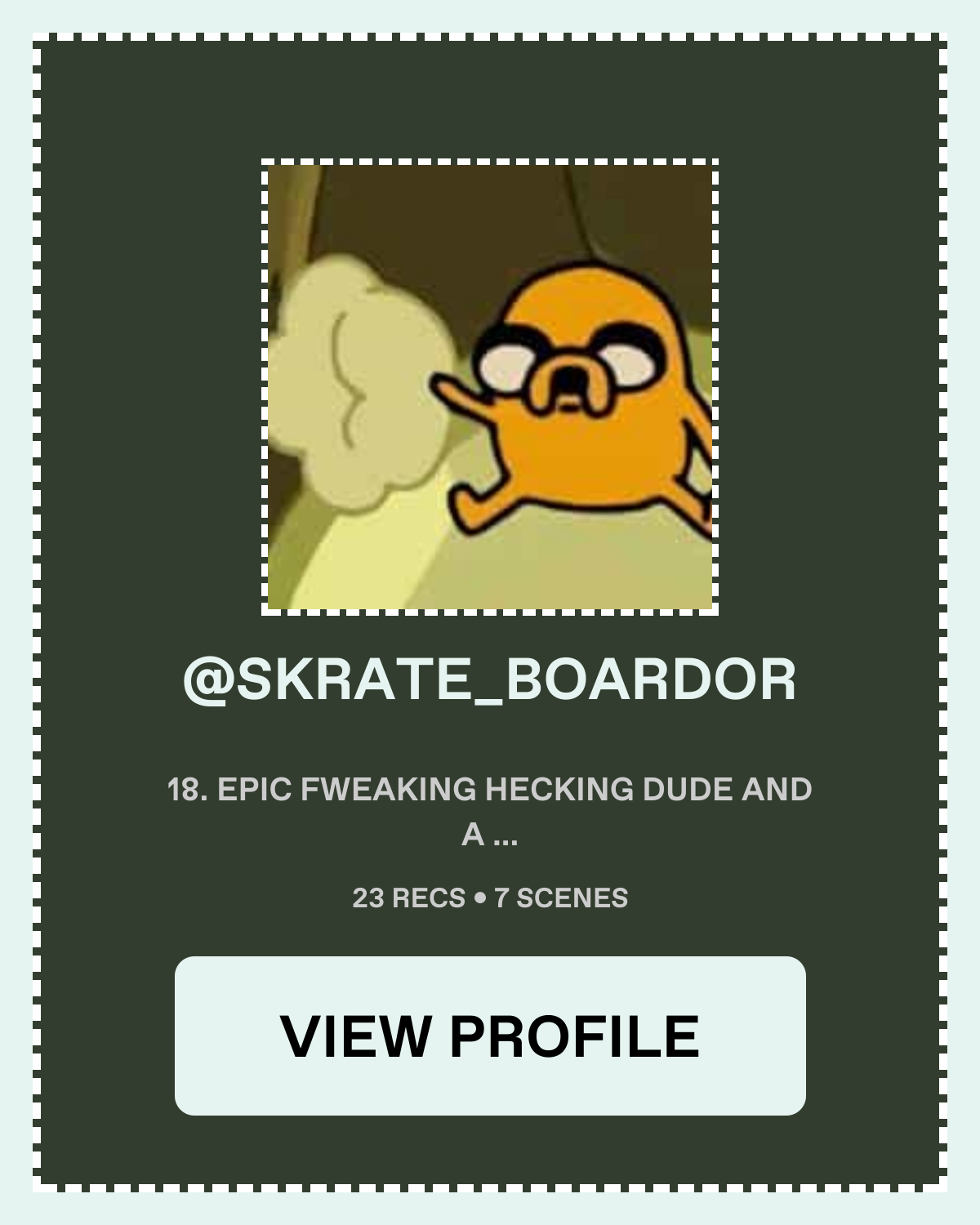This screenshot has height=1225, width=980.
Task: Tap the View Profile button
Action: tap(490, 1036)
